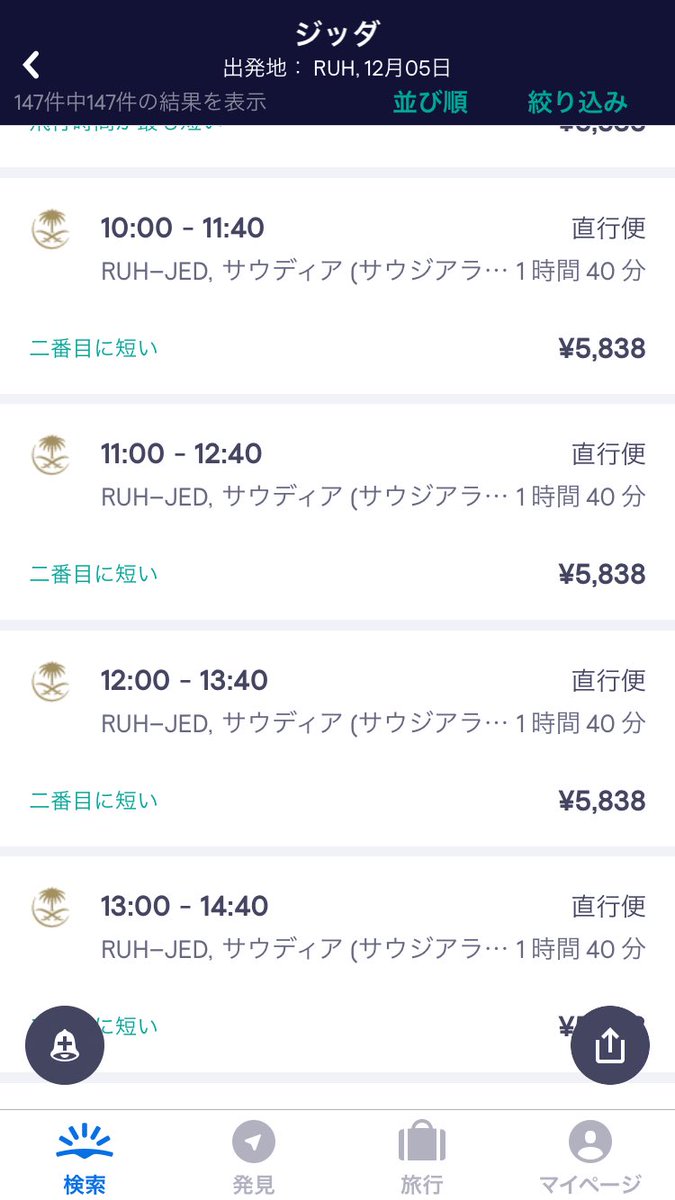675x1200 pixels.
Task: Go back using the top-left arrow
Action: point(32,66)
